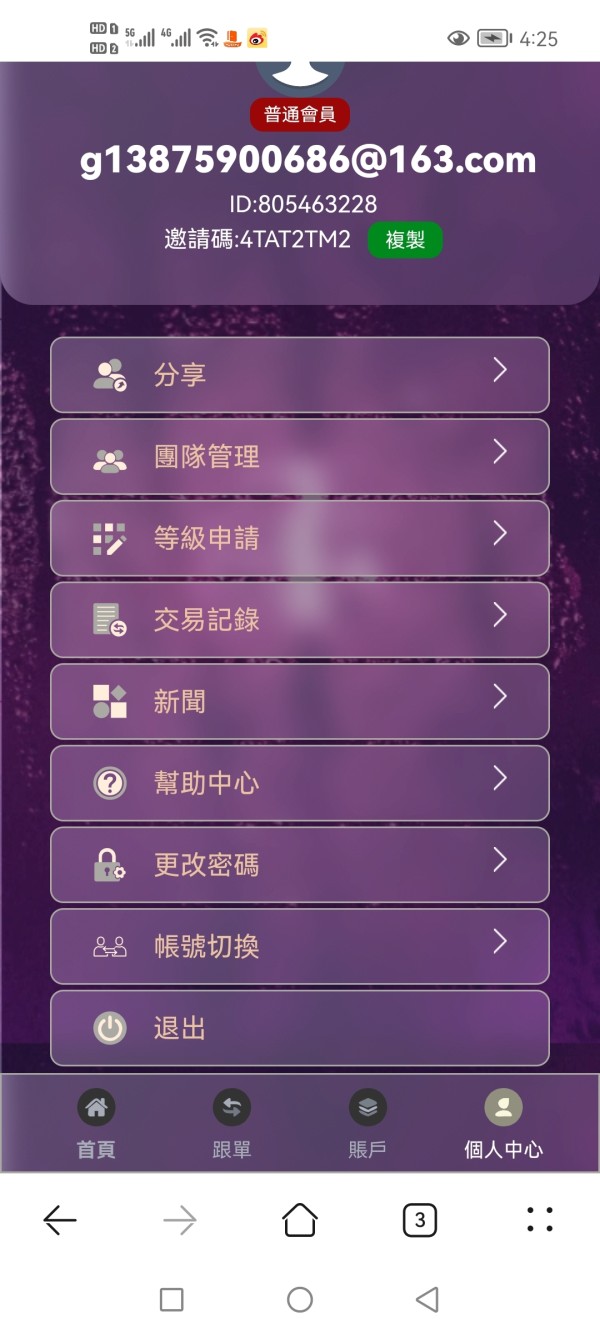The width and height of the screenshot is (600, 1333).
Task: Open 帳號切換 account switching
Action: pos(300,946)
